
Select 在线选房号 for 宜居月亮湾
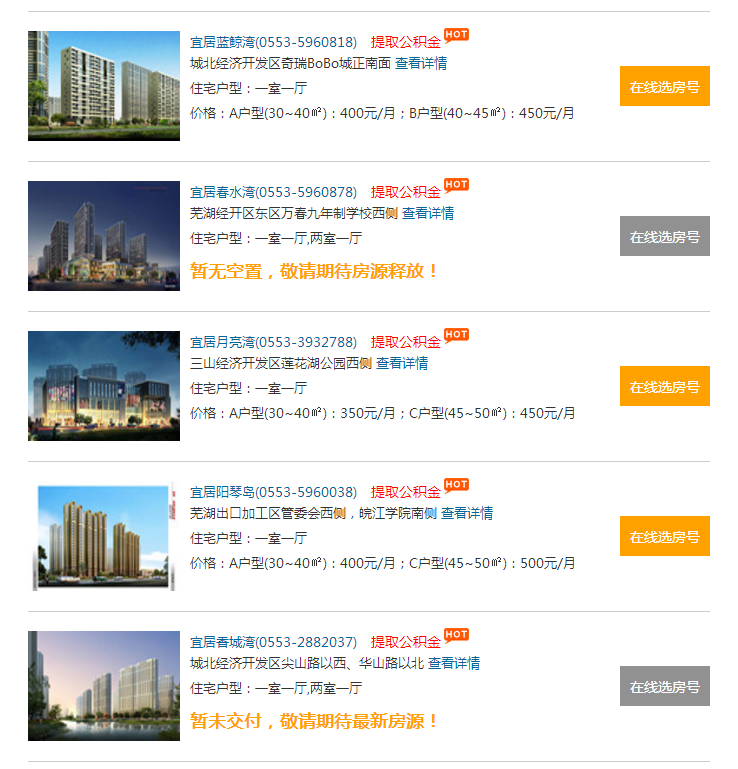click(664, 386)
